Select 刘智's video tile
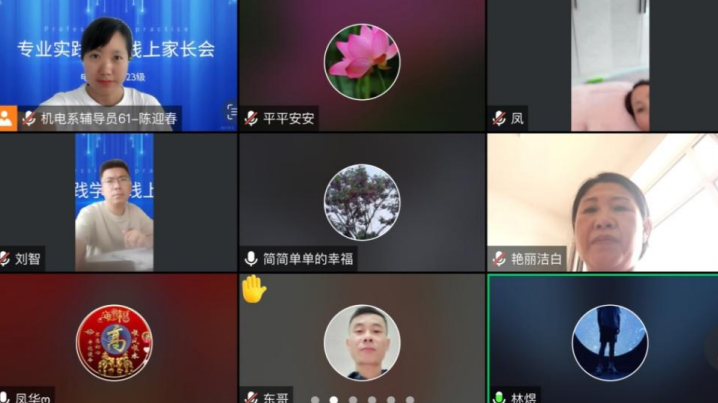The height and width of the screenshot is (403, 718). click(118, 202)
